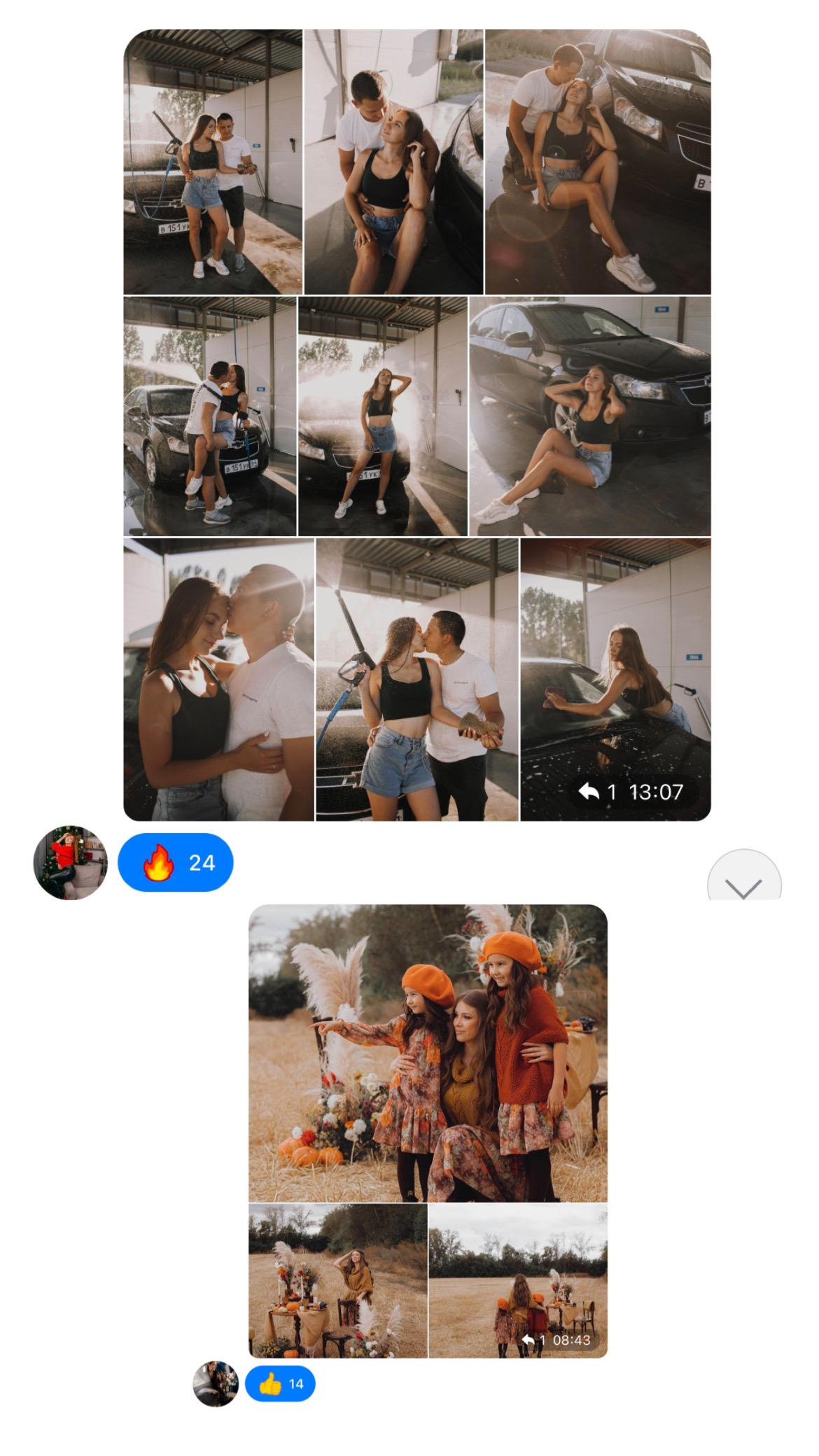Add thumbs-up reaction with 14 count
The width and height of the screenshot is (819, 1456).
pyautogui.click(x=280, y=1384)
